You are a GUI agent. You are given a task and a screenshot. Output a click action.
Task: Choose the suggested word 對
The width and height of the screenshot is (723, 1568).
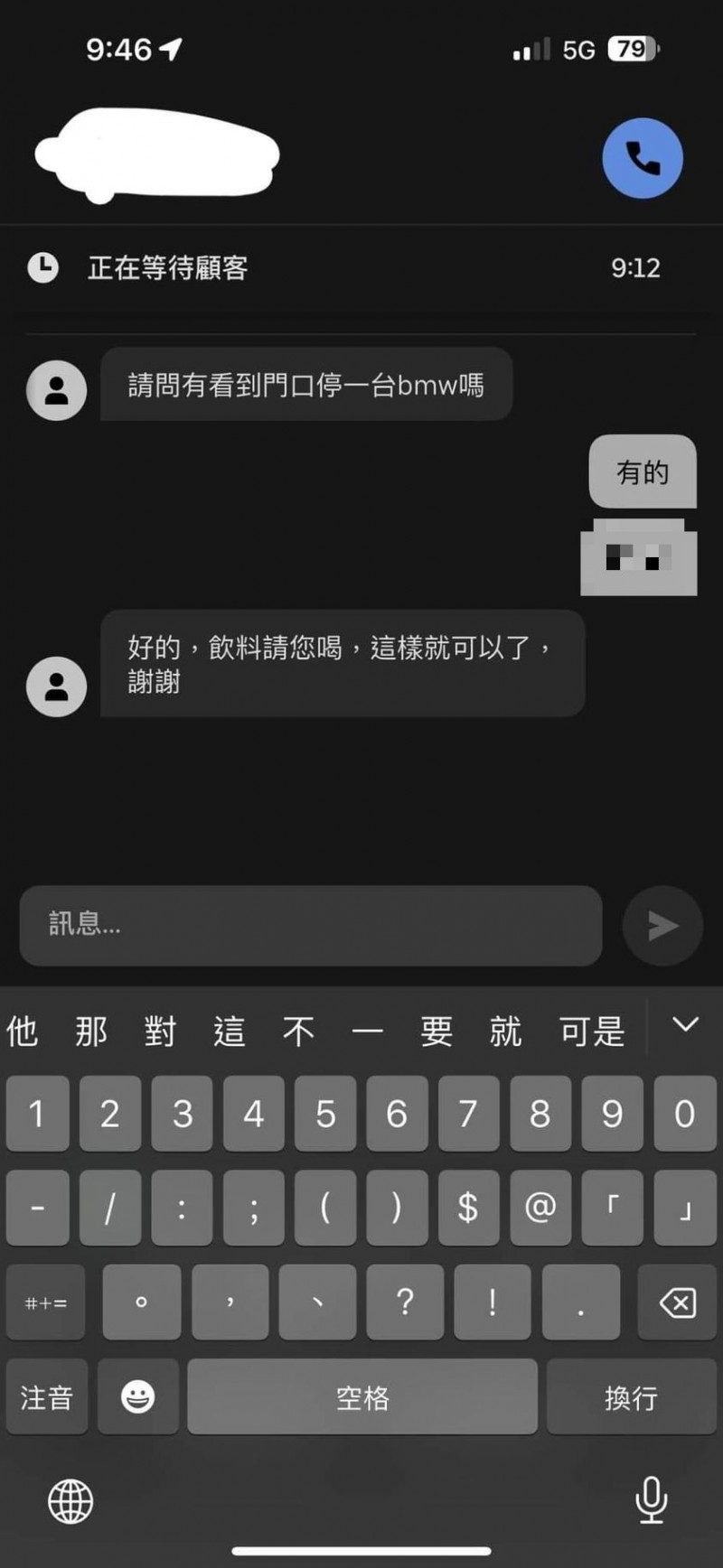pyautogui.click(x=160, y=1031)
